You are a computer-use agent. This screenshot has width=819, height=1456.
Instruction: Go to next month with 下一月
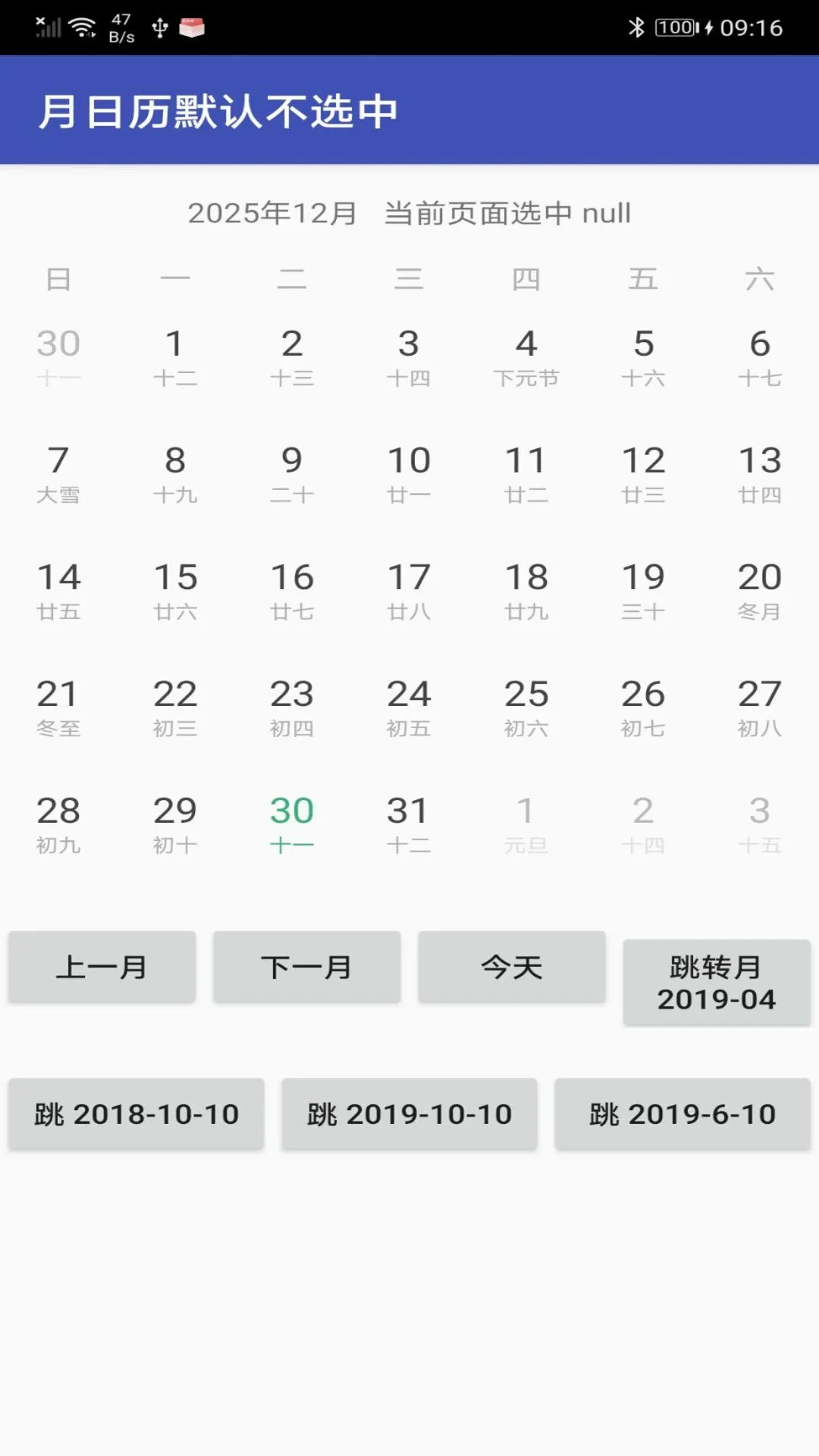tap(306, 967)
